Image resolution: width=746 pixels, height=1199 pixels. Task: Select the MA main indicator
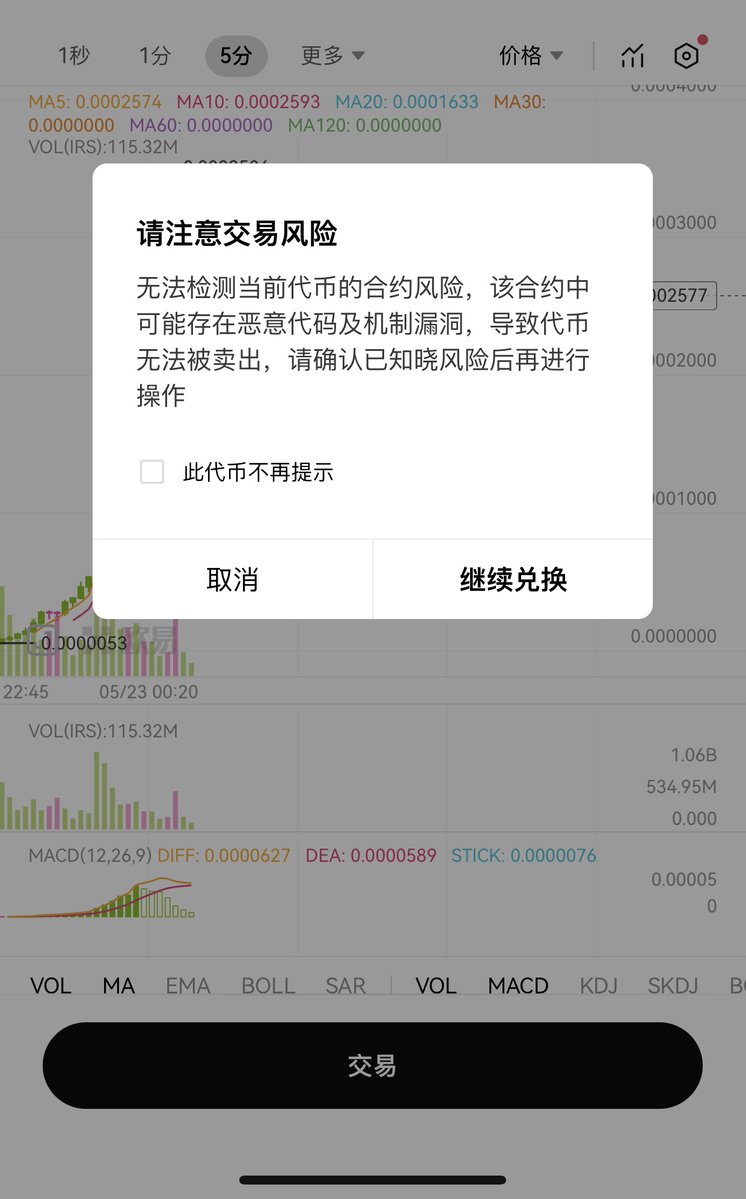[118, 985]
